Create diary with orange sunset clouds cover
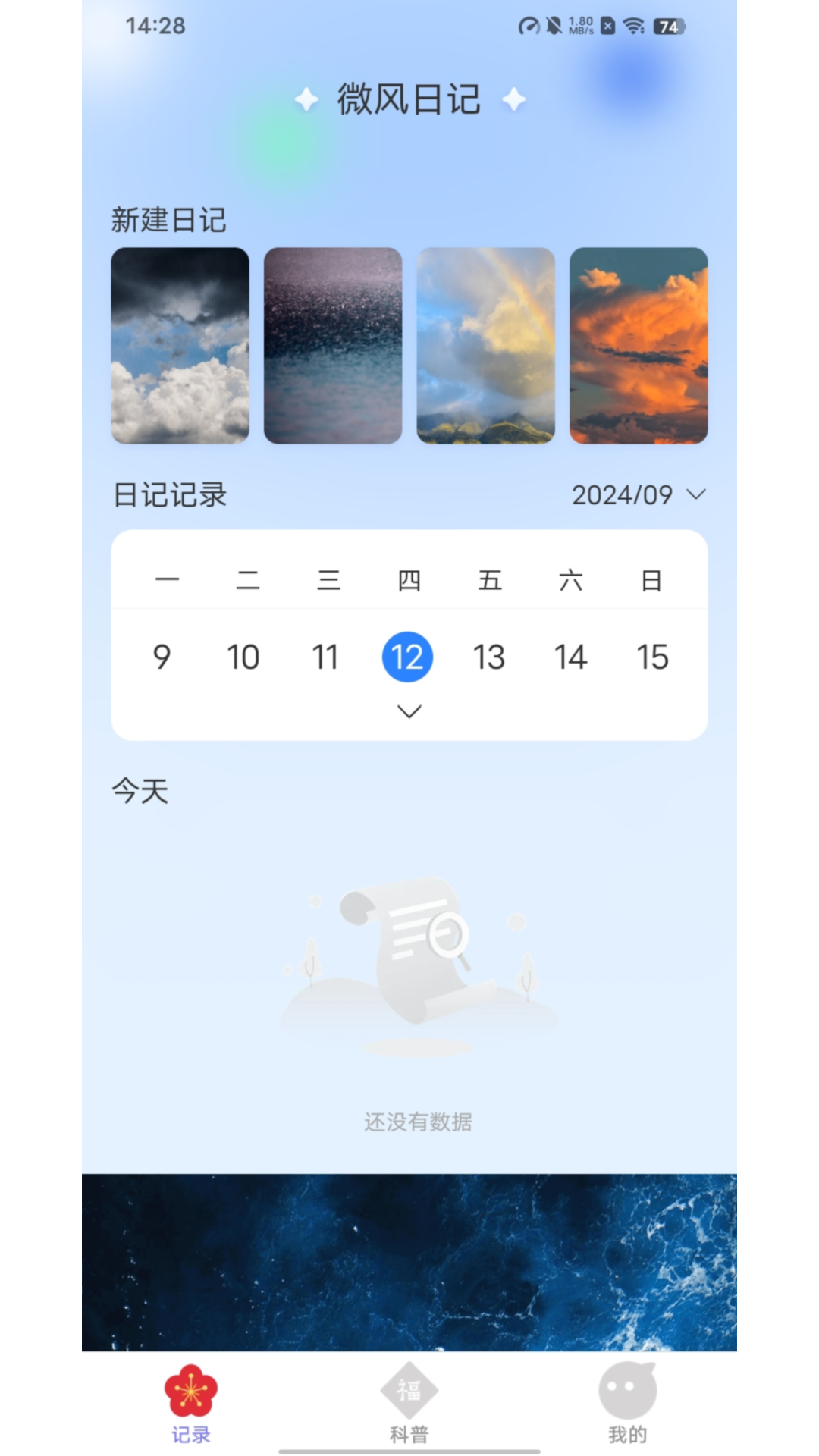This screenshot has height=1456, width=819. click(x=639, y=346)
